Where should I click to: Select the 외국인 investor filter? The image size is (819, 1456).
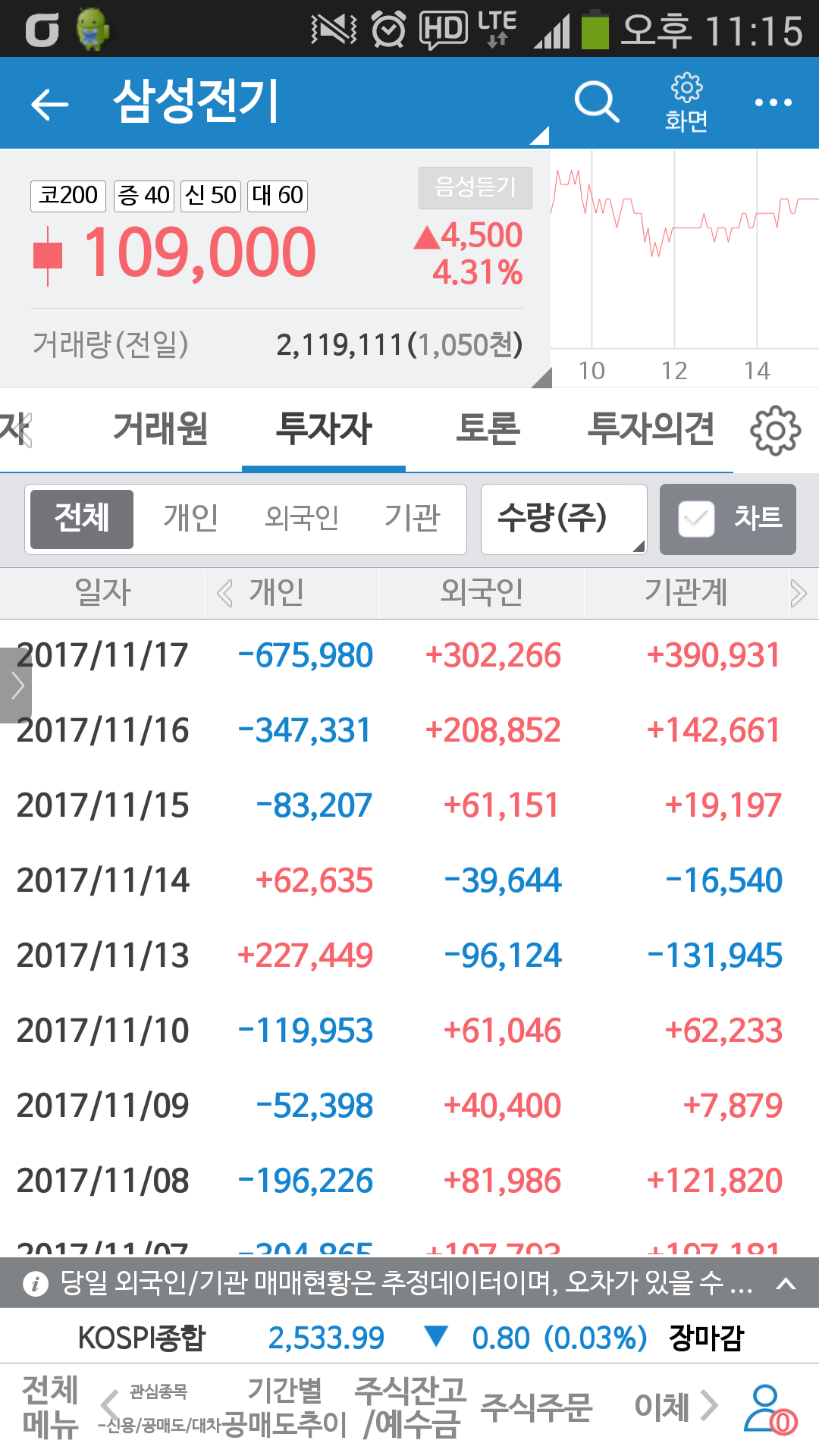coord(301,519)
